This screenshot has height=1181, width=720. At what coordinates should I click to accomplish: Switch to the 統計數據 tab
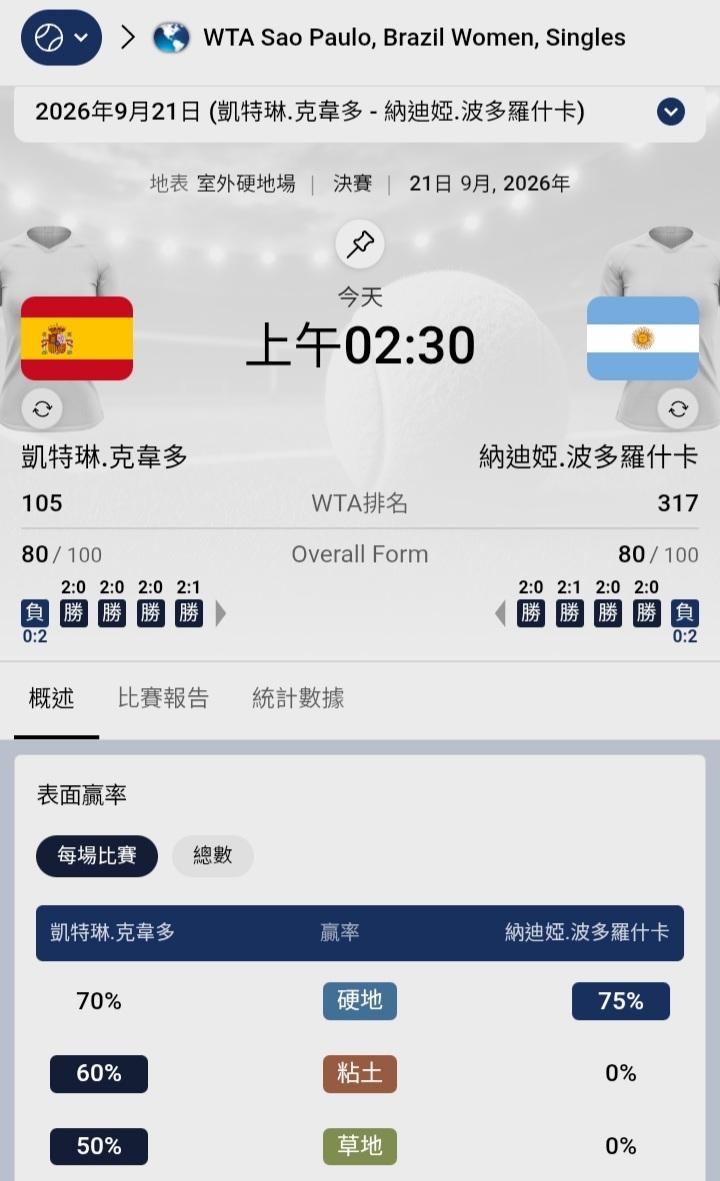click(297, 698)
